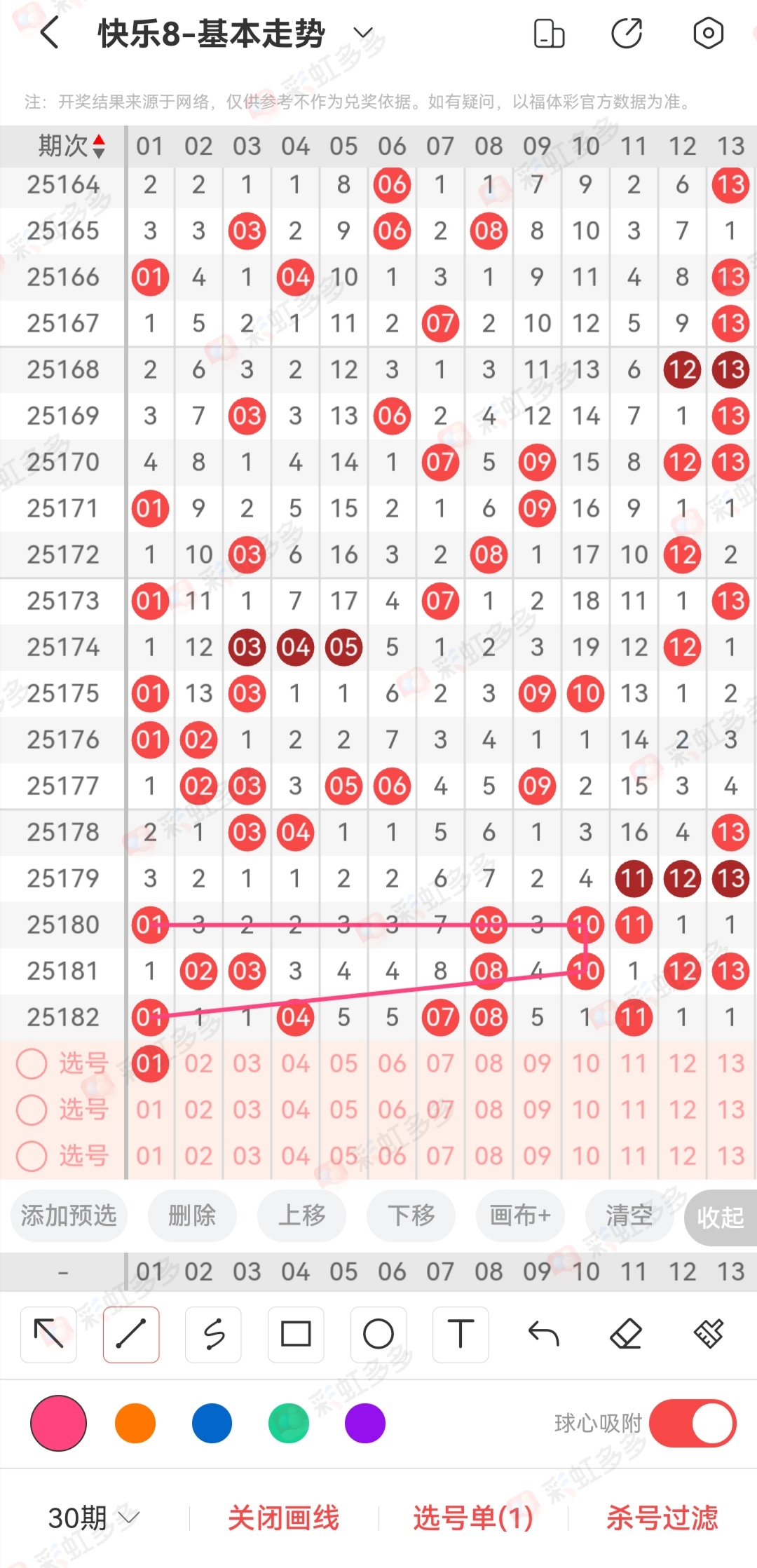Viewport: 757px width, 1568px height.
Task: Share the chart via the share icon
Action: tap(627, 33)
